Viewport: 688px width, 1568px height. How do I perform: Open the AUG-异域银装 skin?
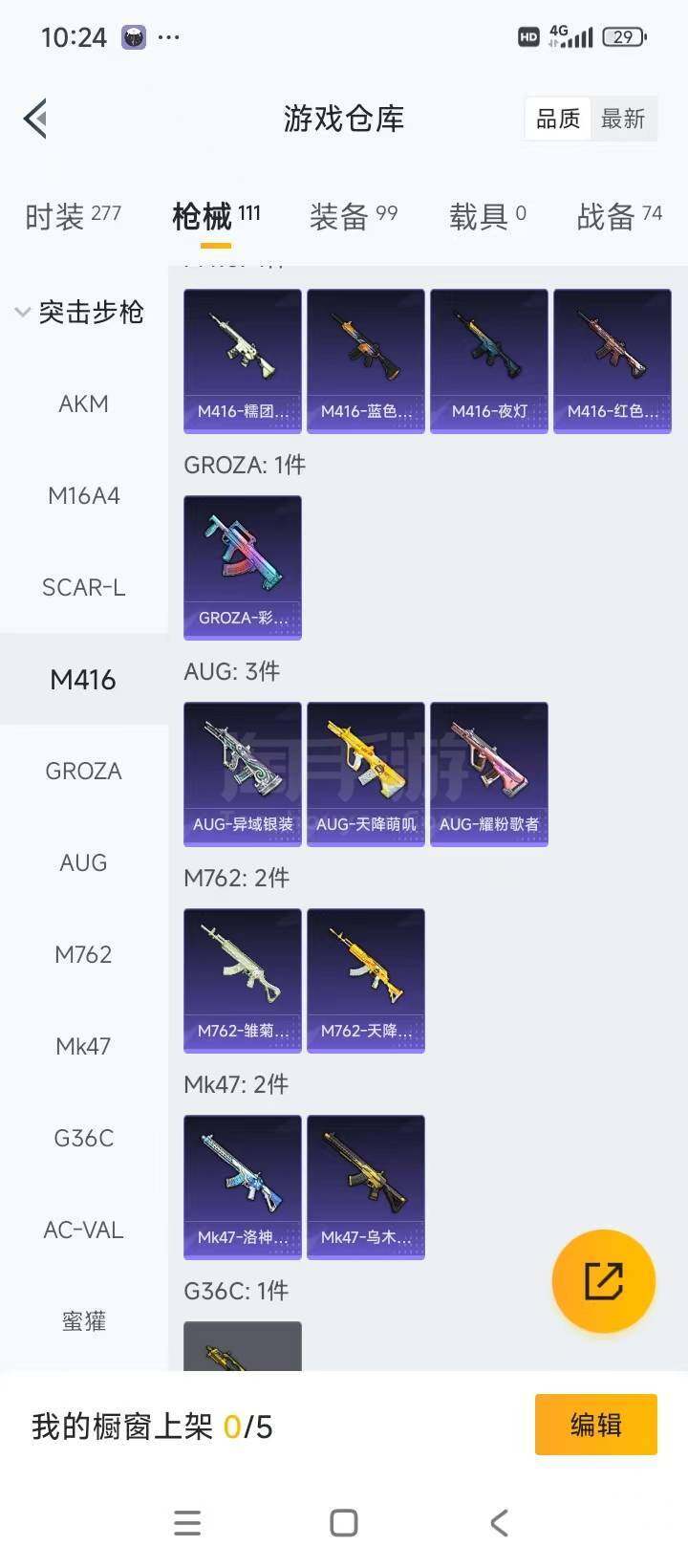pyautogui.click(x=243, y=773)
